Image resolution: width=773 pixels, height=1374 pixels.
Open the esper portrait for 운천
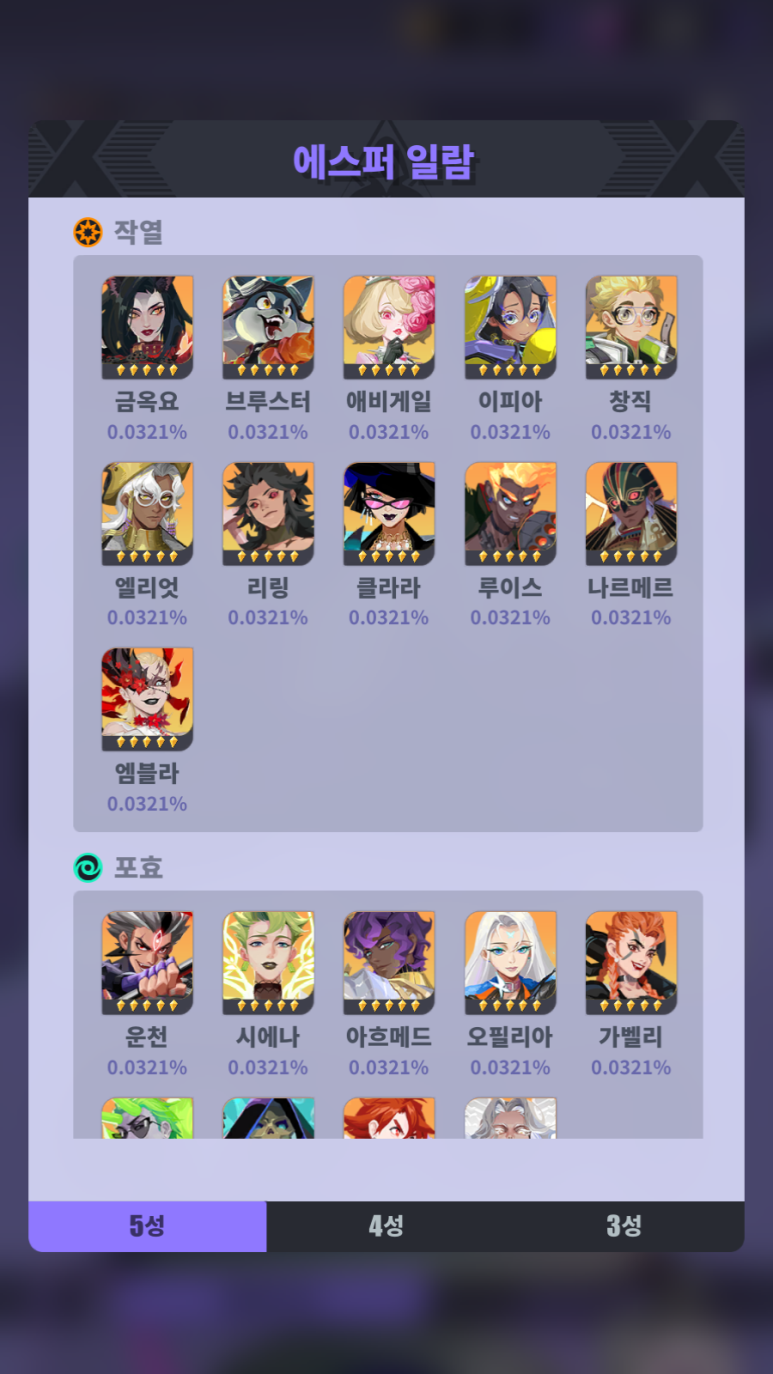(x=147, y=962)
